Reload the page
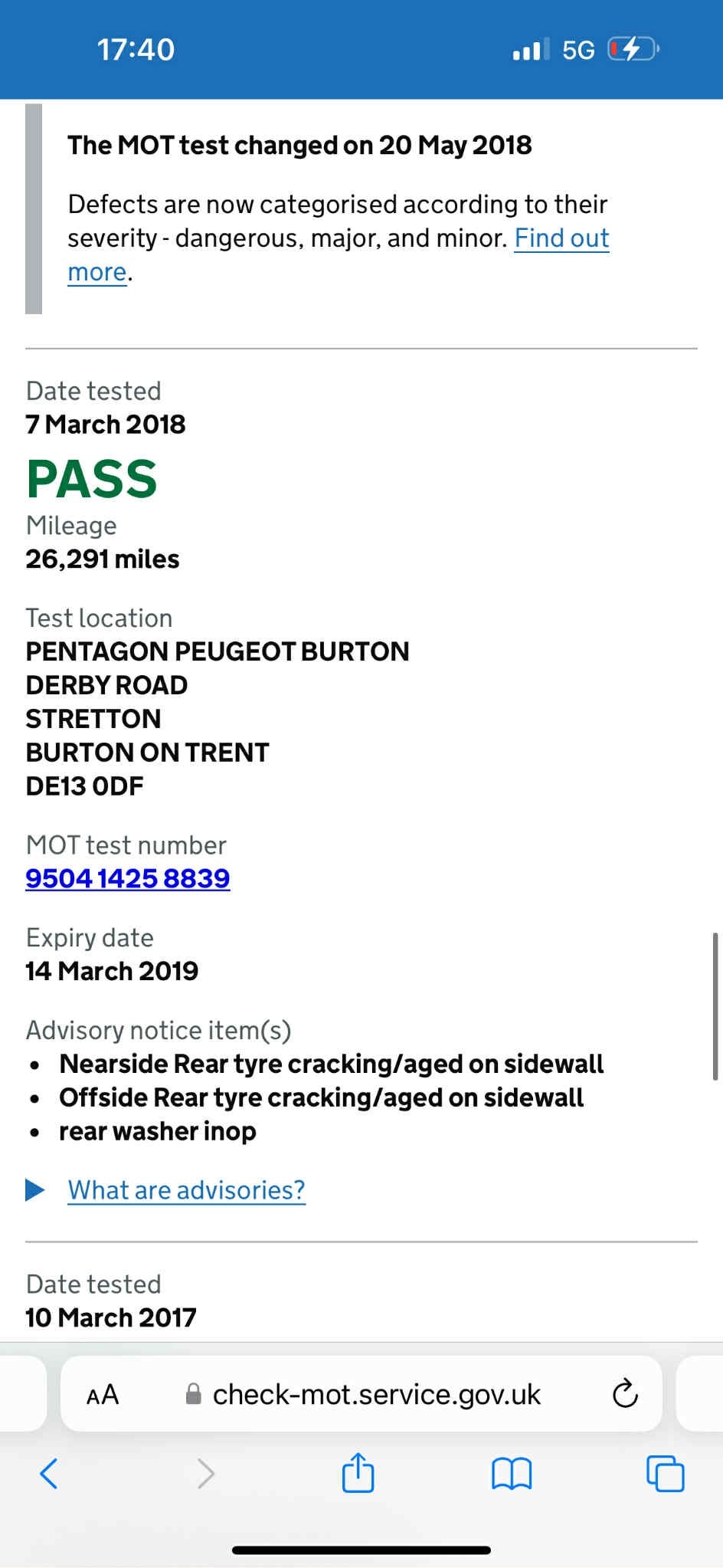Image resolution: width=723 pixels, height=1568 pixels. click(625, 1395)
